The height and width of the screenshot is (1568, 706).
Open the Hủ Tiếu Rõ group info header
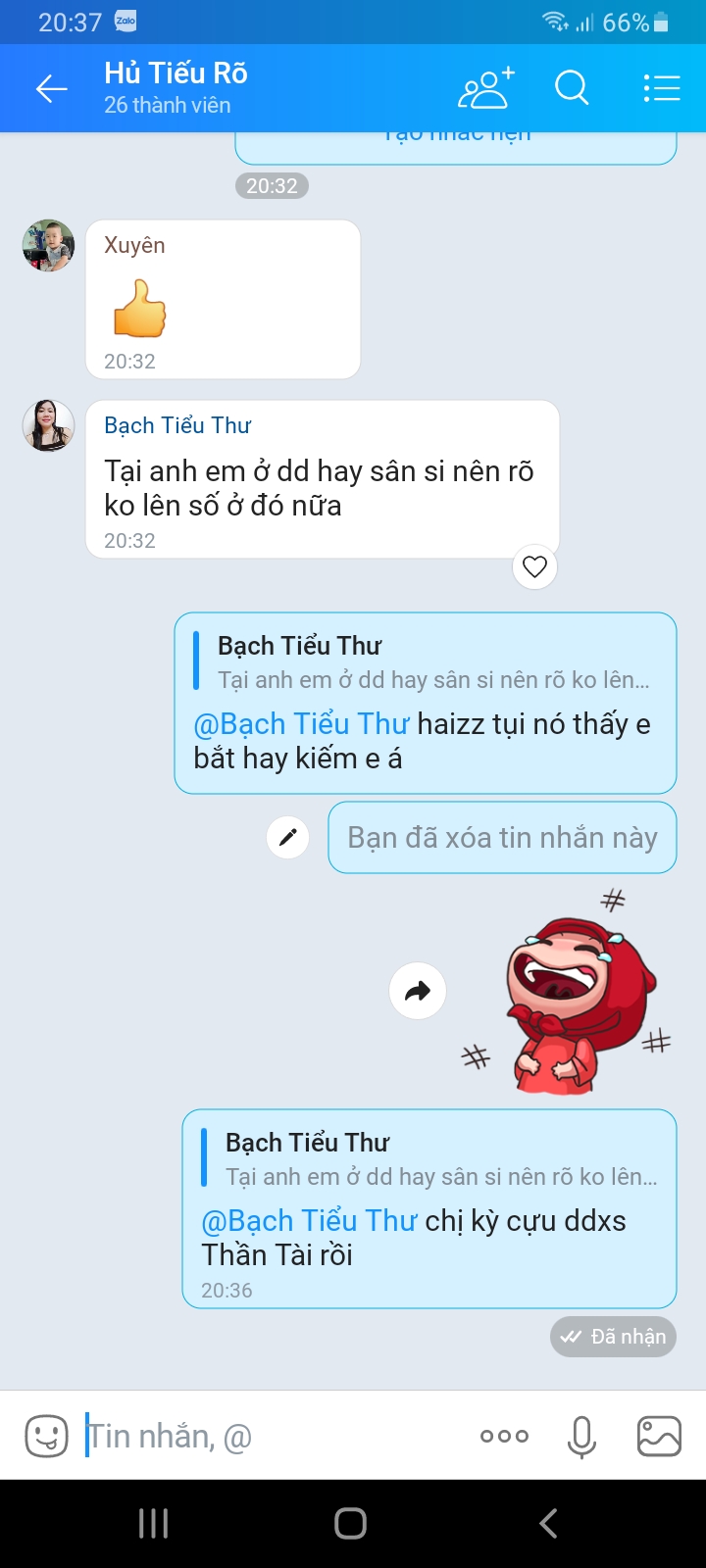(x=176, y=88)
